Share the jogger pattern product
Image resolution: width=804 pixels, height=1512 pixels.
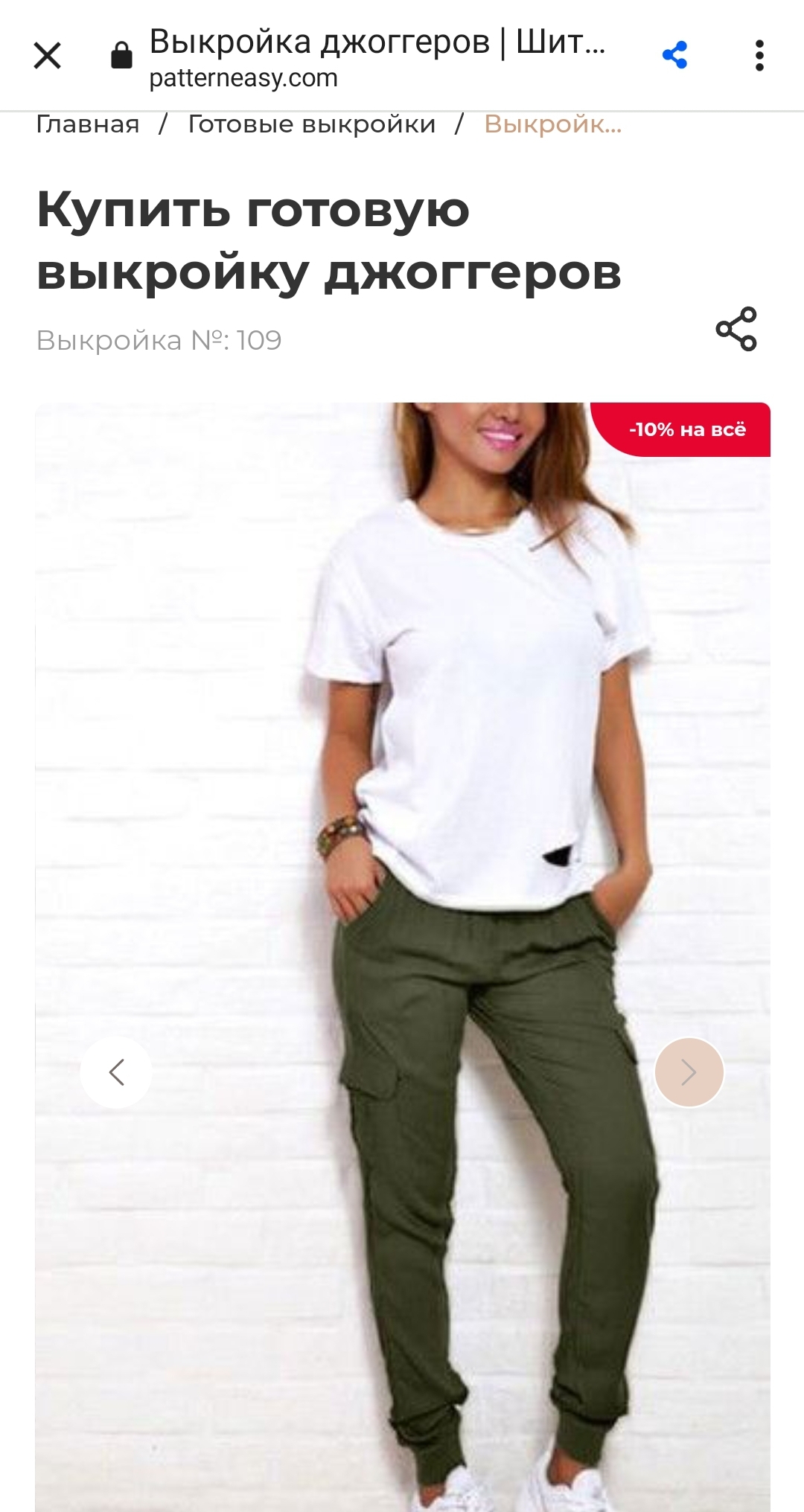pos(736,329)
